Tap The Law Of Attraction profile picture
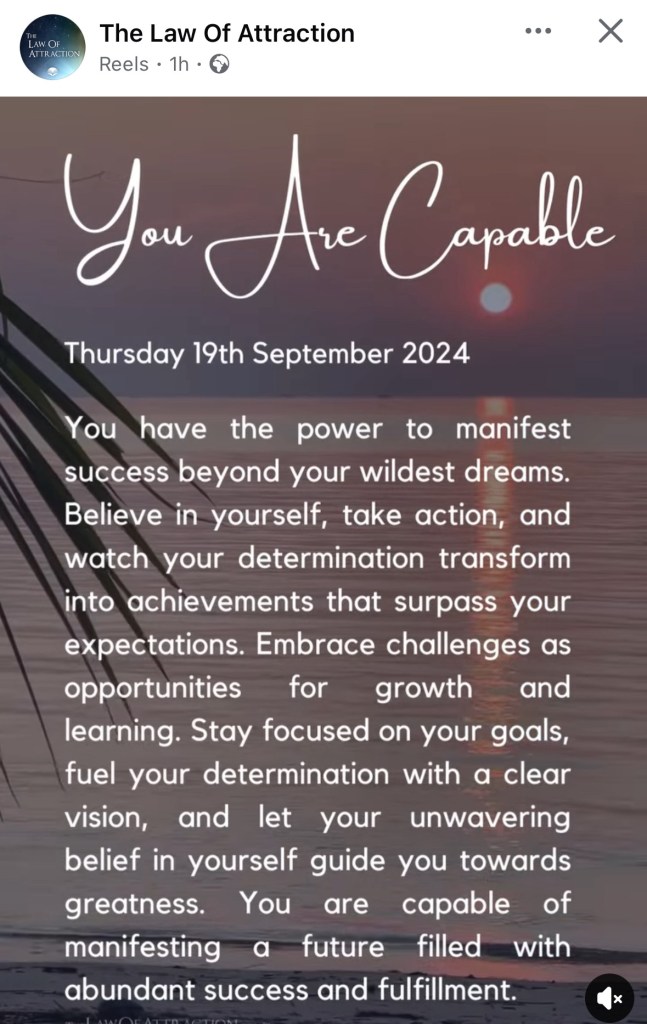The width and height of the screenshot is (647, 1024). pos(52,47)
